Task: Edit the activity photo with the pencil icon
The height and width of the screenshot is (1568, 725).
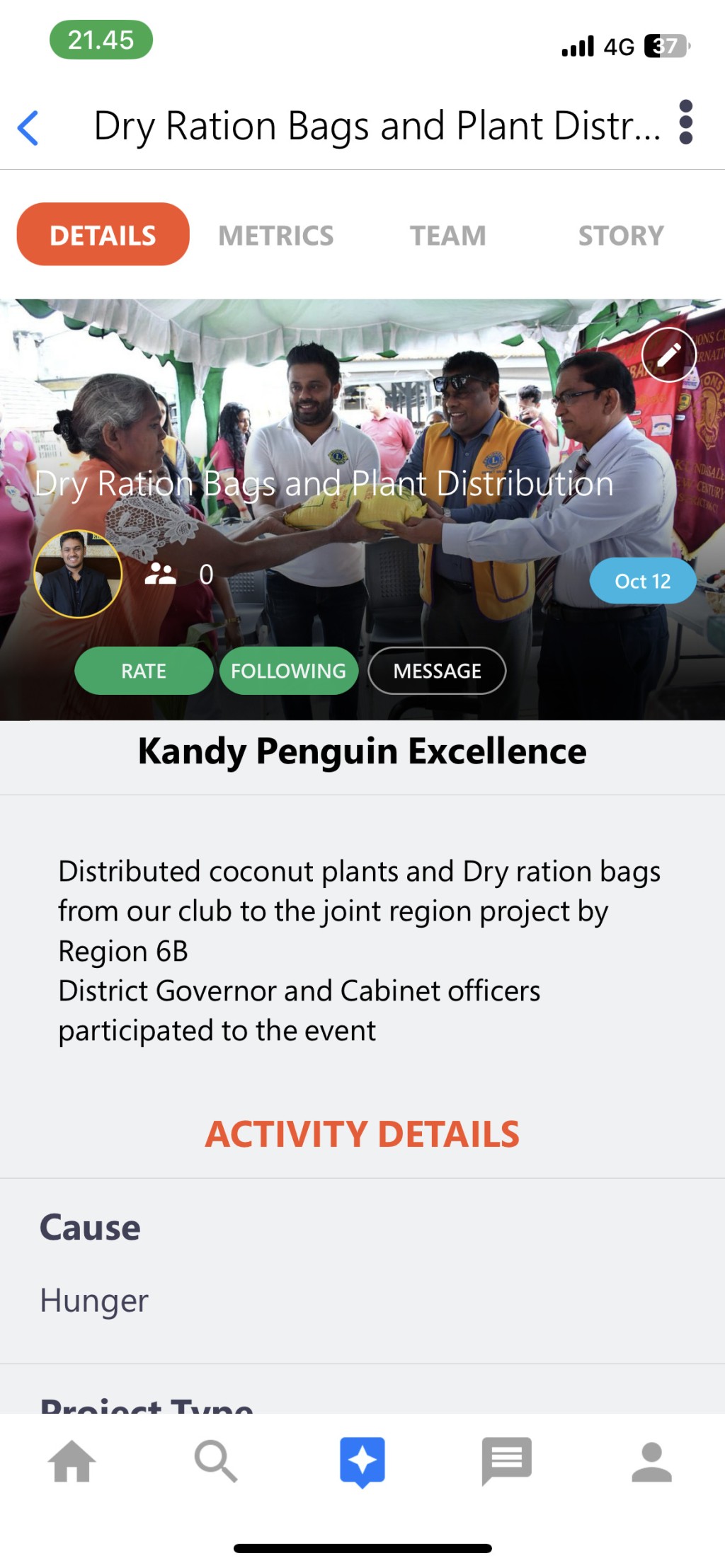Action: point(668,355)
